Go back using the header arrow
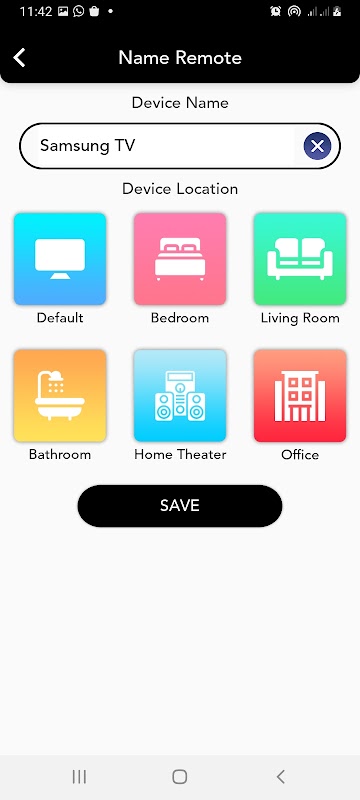This screenshot has width=360, height=800. tap(19, 58)
